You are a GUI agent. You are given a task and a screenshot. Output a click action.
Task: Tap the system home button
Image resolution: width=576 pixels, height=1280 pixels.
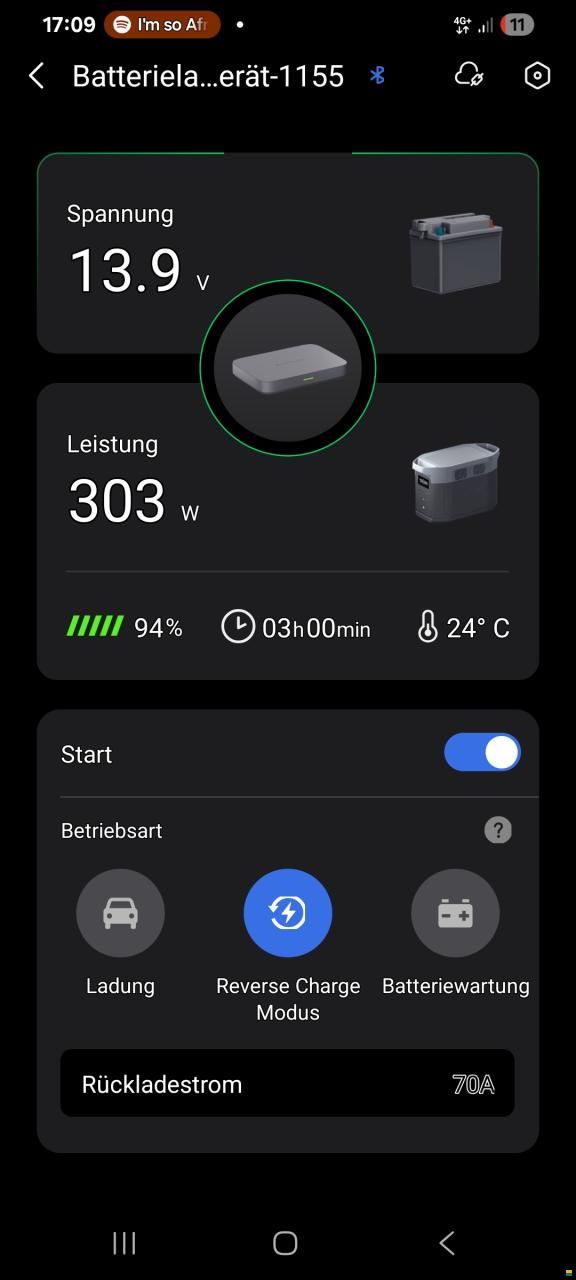285,1242
